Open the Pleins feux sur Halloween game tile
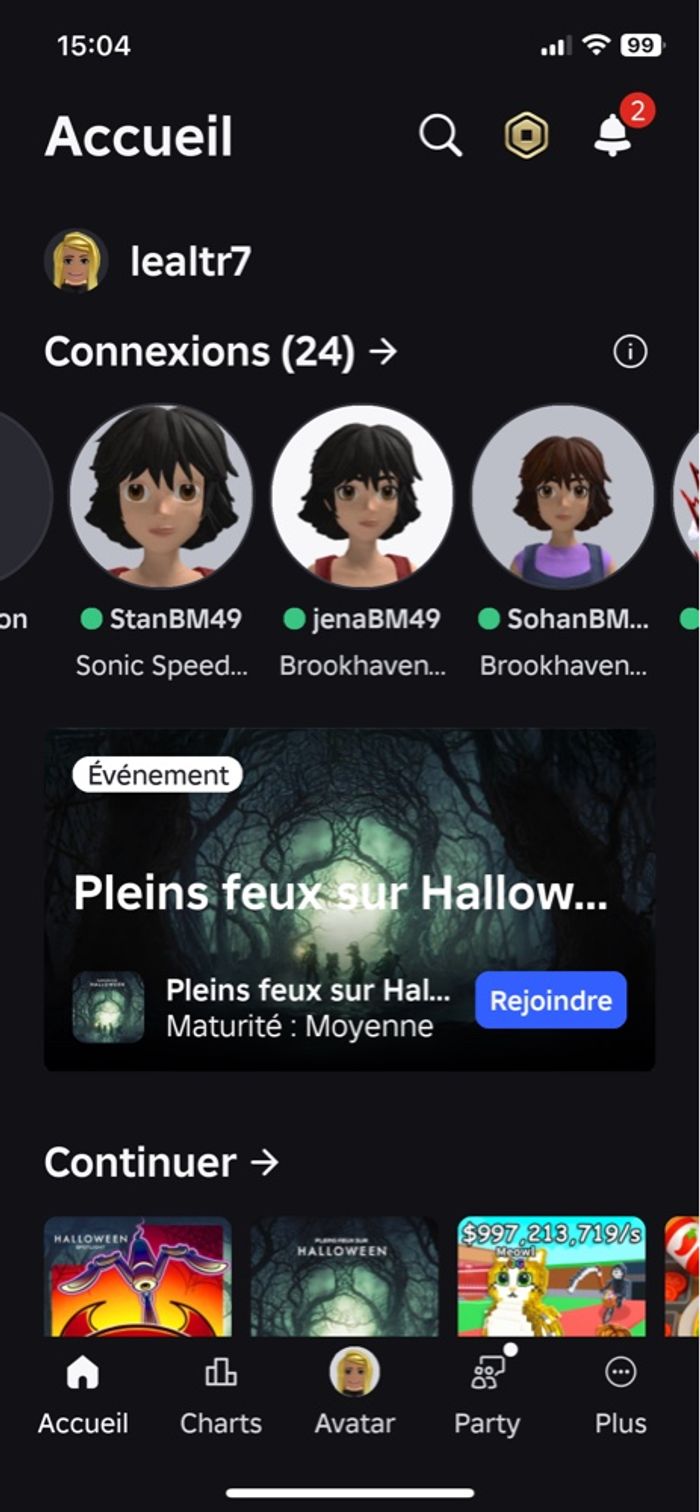 344,1276
